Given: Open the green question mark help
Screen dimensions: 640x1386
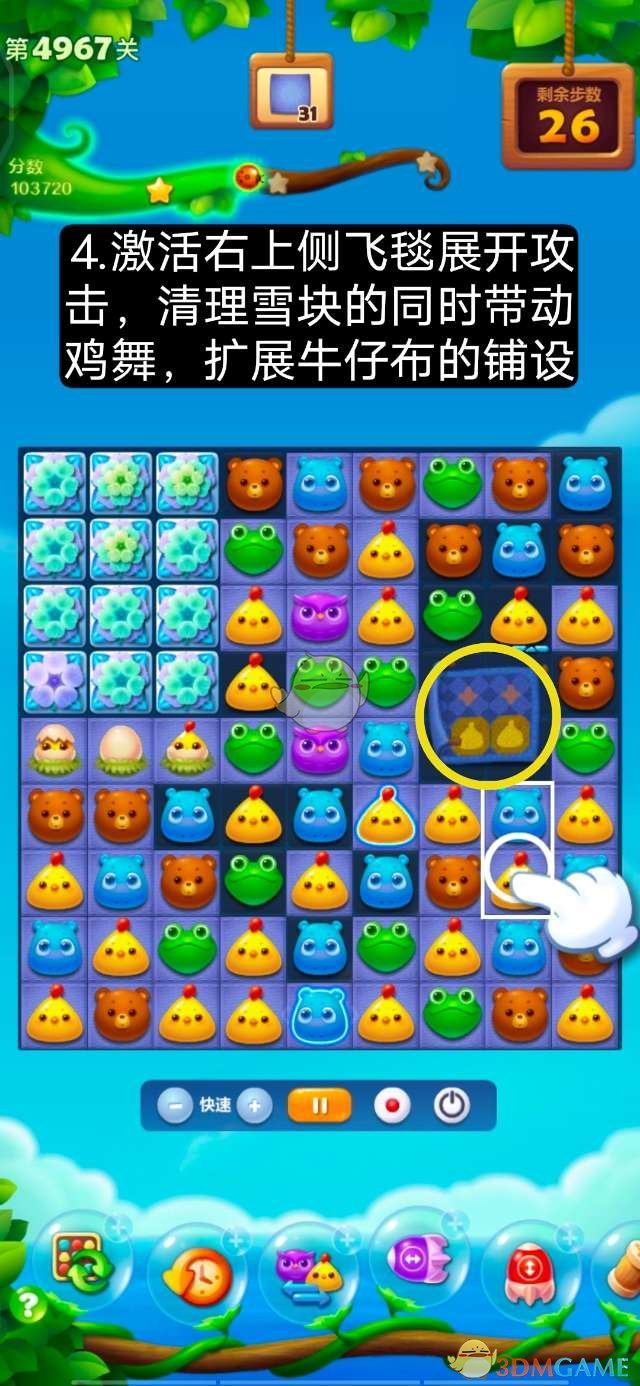Looking at the screenshot, I should pyautogui.click(x=30, y=1306).
